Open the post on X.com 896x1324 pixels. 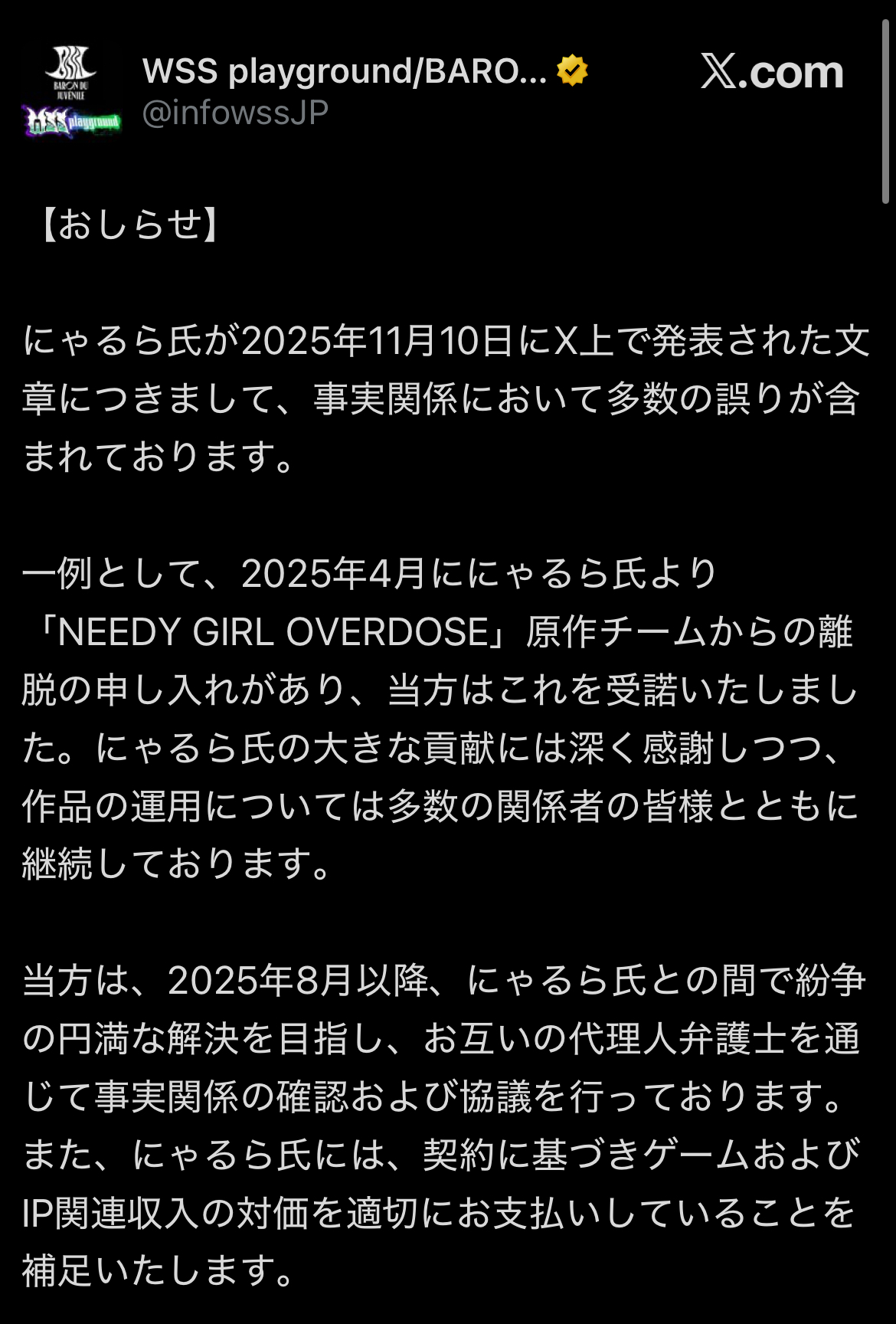(x=771, y=72)
